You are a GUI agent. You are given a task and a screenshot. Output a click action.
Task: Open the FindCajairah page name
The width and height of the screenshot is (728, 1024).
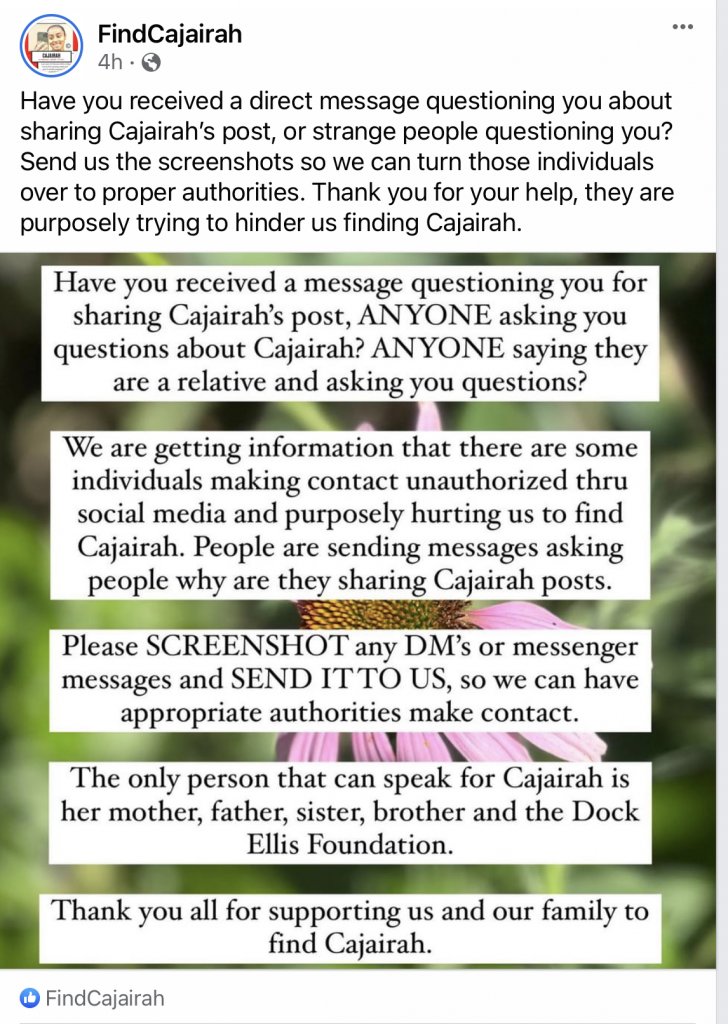coord(170,33)
